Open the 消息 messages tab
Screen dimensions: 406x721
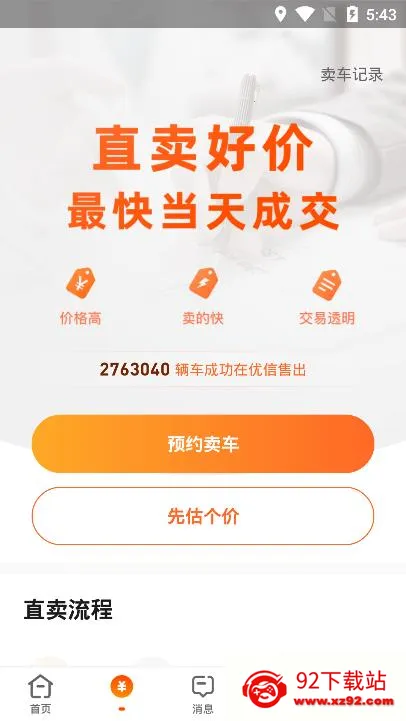click(x=203, y=694)
